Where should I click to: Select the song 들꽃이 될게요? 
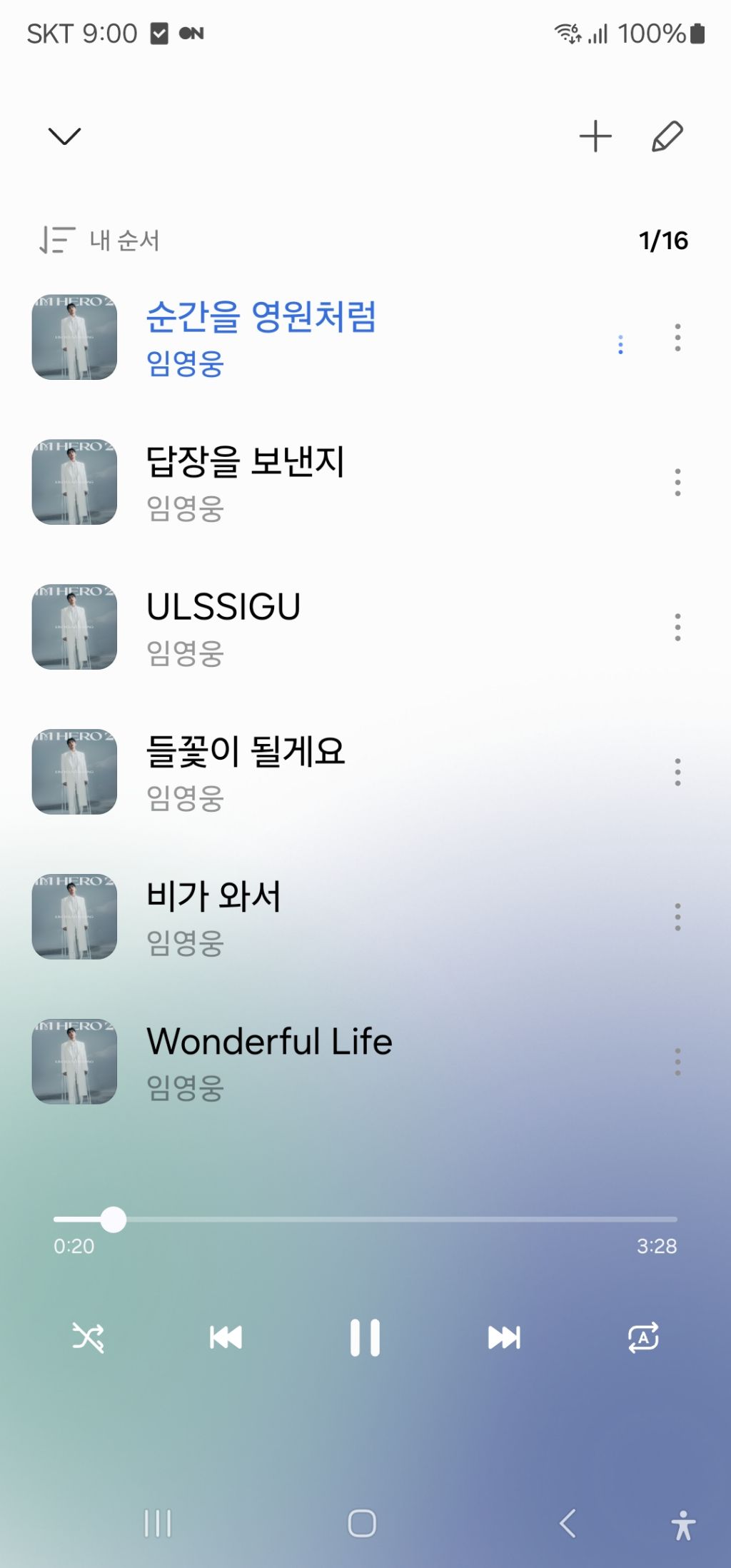[343, 772]
